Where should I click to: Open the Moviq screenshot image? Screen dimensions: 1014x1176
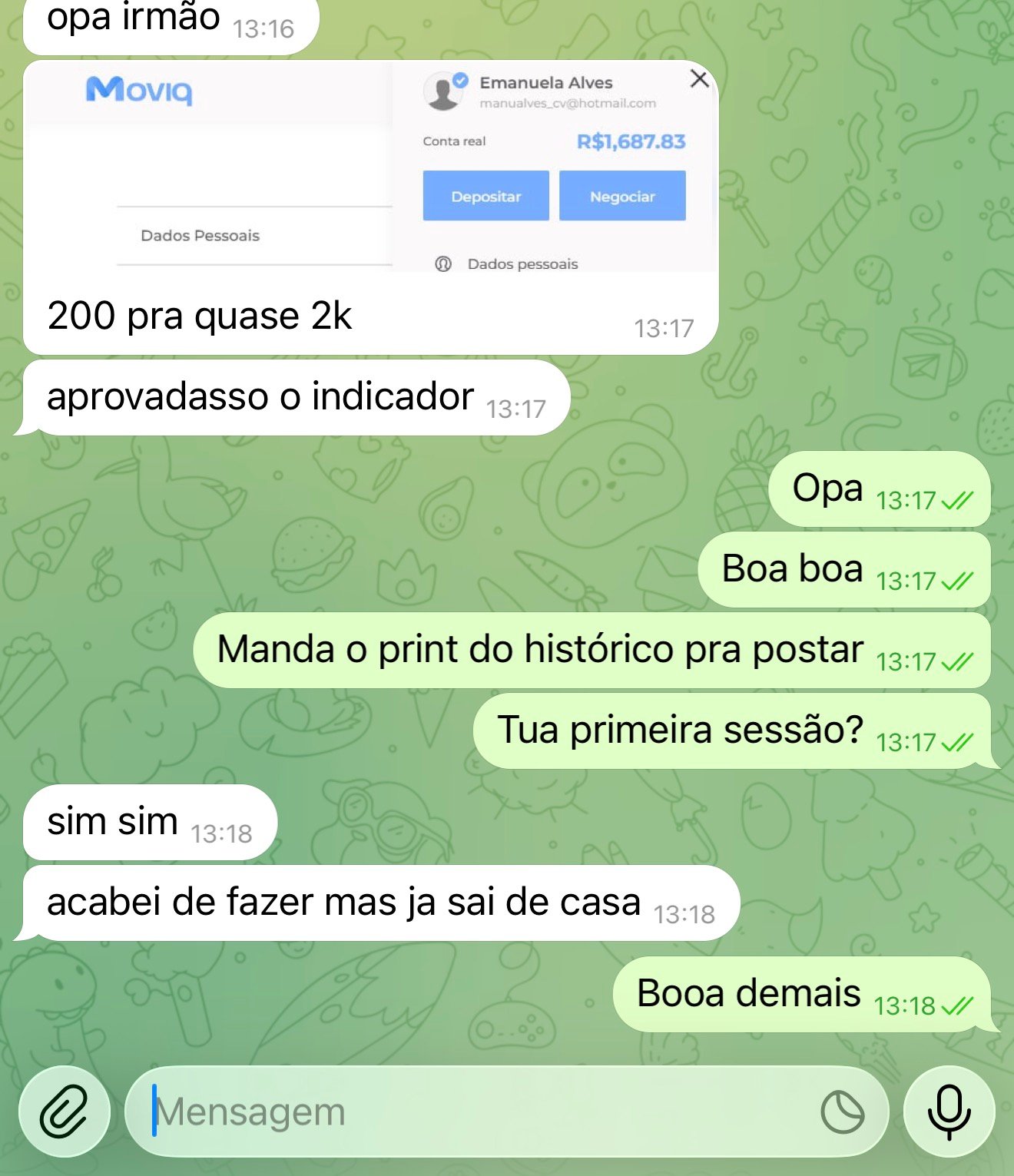371,167
